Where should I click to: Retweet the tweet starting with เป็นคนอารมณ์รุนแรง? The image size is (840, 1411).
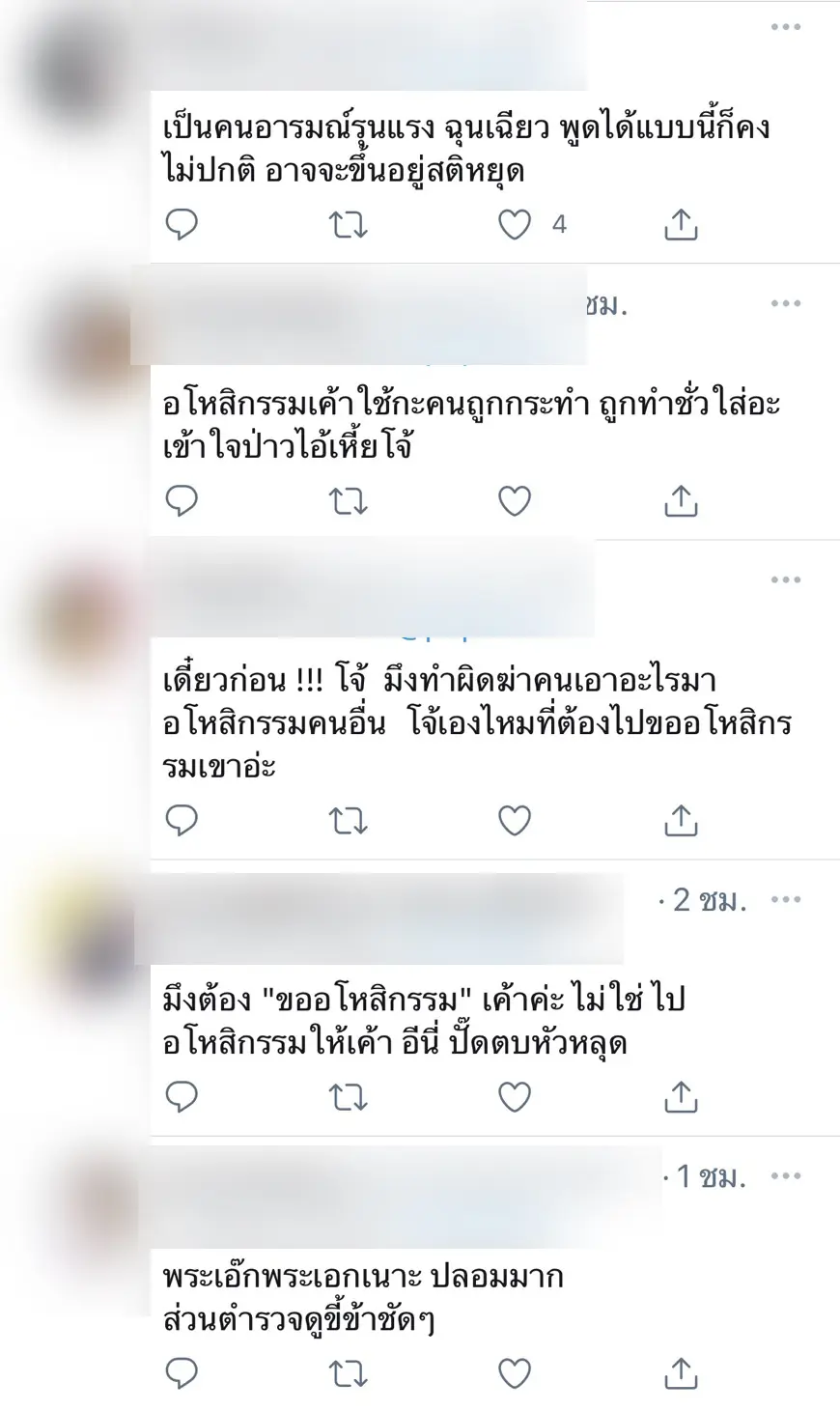(348, 225)
